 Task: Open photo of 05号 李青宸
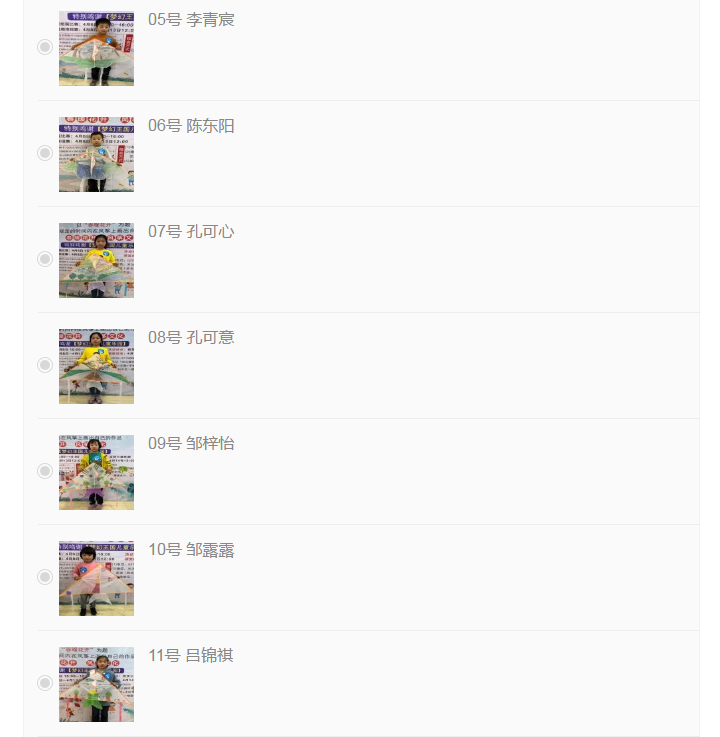(x=96, y=48)
